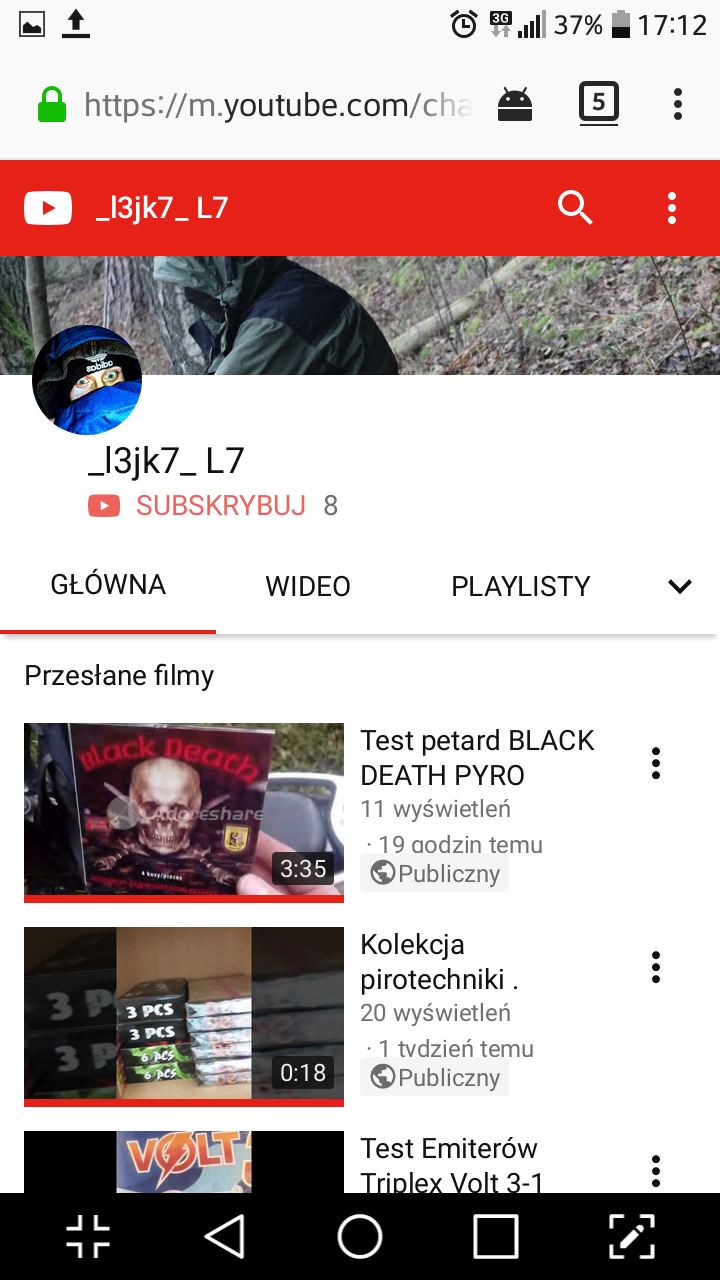This screenshot has width=720, height=1280.
Task: Select the GŁÓWNA tab
Action: tap(108, 585)
